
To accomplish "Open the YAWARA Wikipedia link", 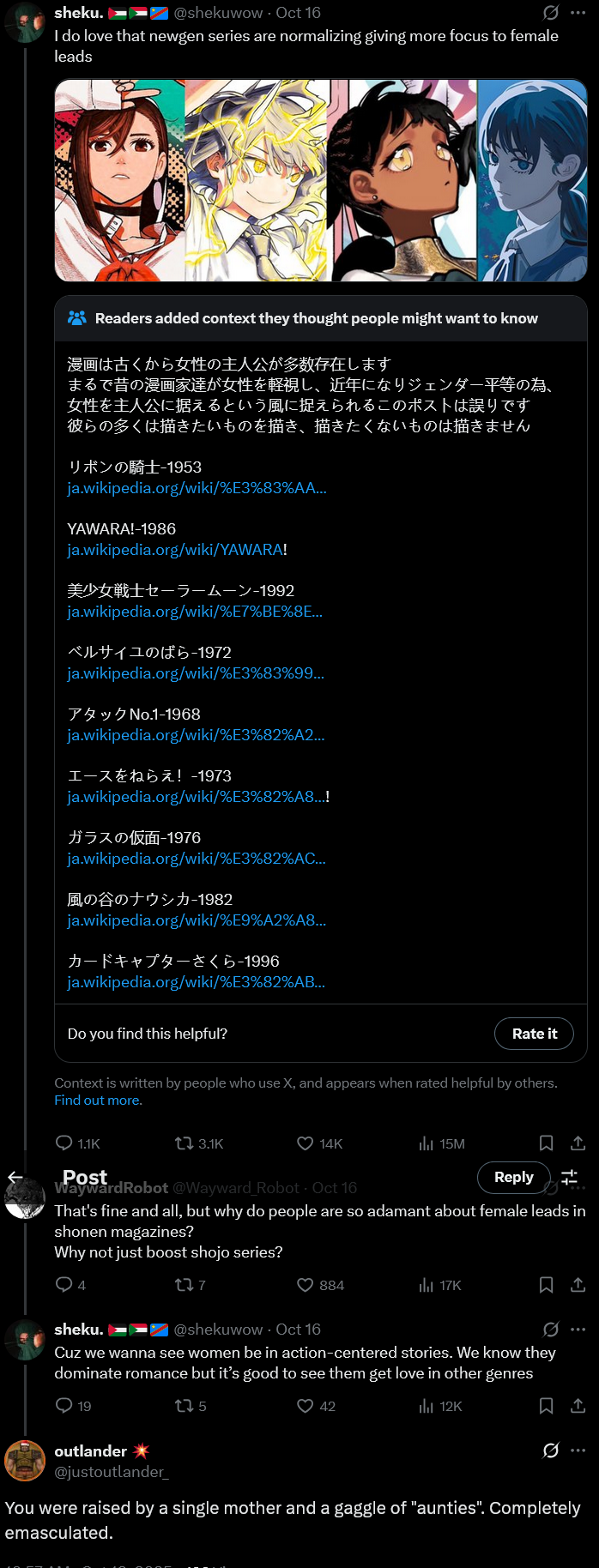I will coord(176,550).
